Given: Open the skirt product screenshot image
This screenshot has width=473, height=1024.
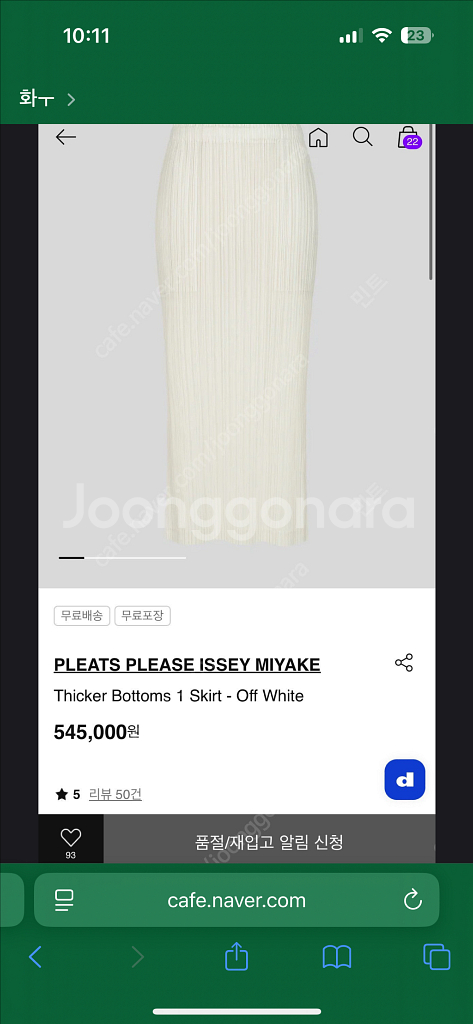Looking at the screenshot, I should [236, 493].
